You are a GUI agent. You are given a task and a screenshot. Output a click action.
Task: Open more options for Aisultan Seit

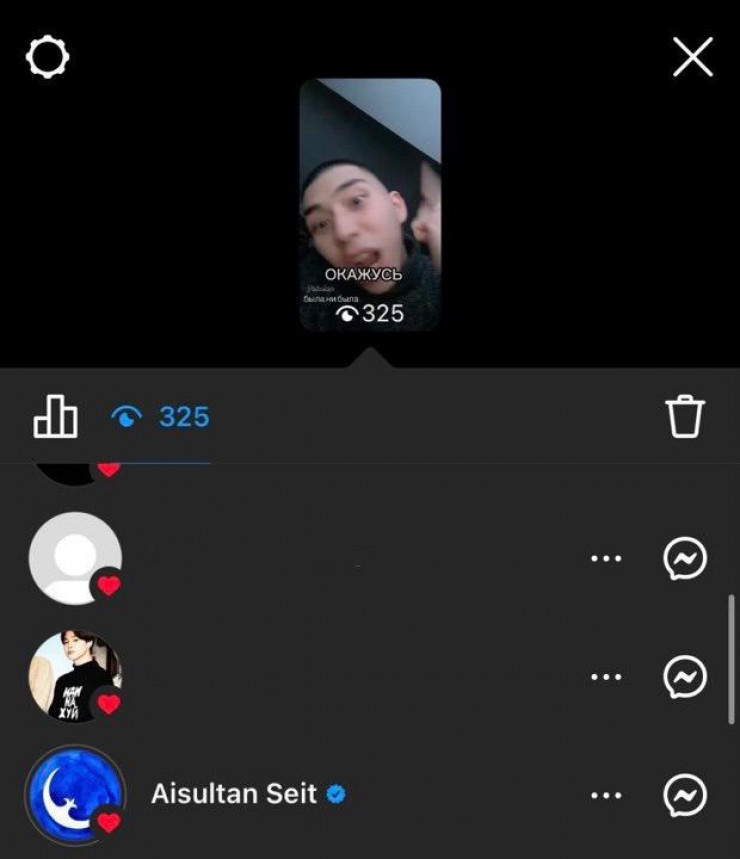click(606, 796)
